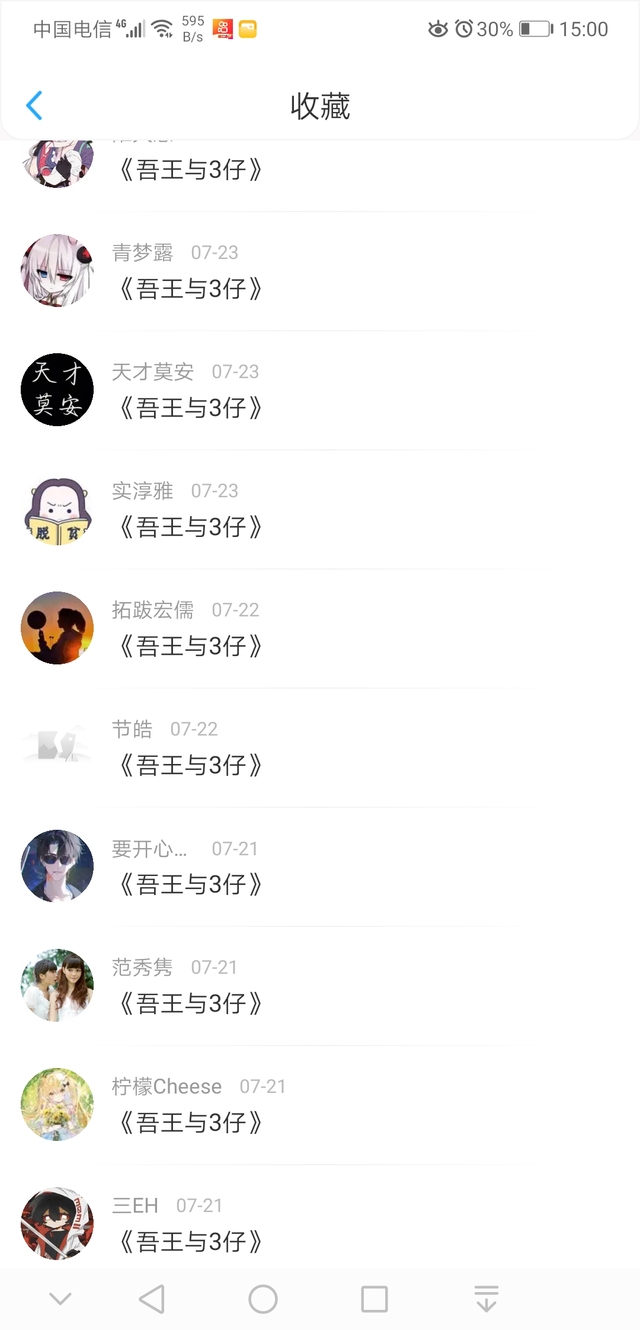640x1330 pixels.
Task: Tap the 范秀隽 favorite row
Action: point(190,1003)
